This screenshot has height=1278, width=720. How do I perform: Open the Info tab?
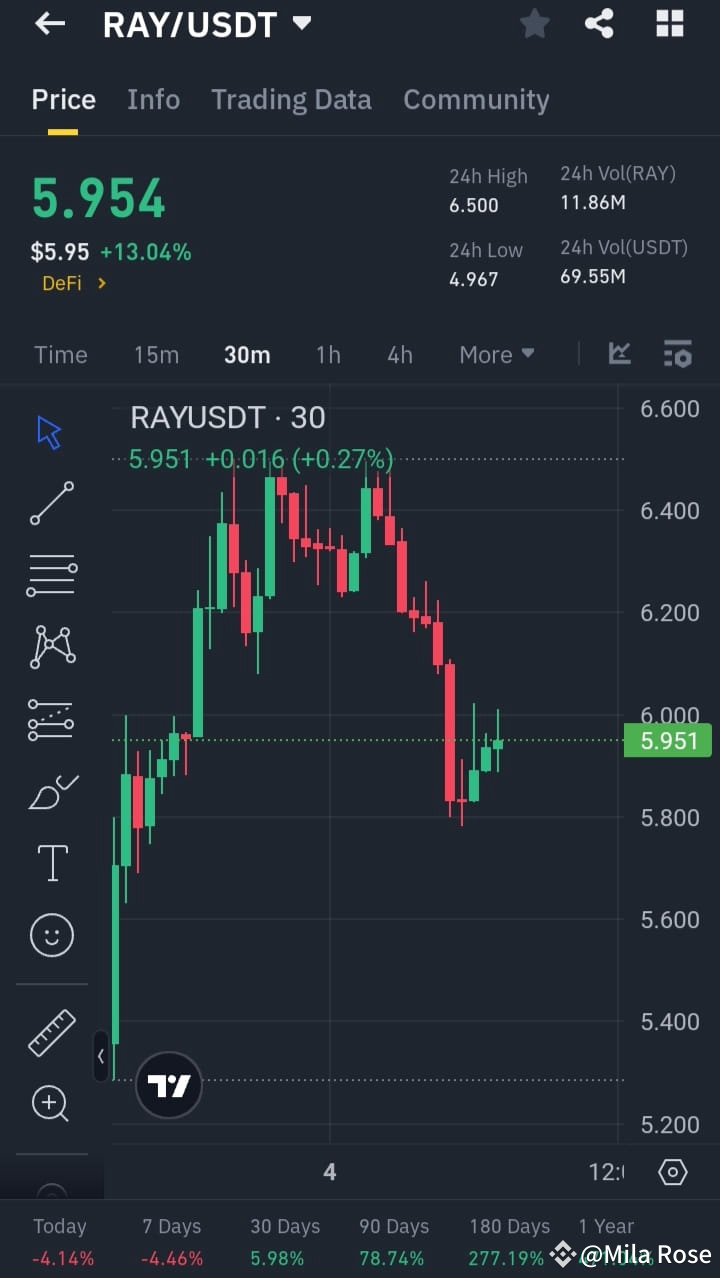coord(153,99)
